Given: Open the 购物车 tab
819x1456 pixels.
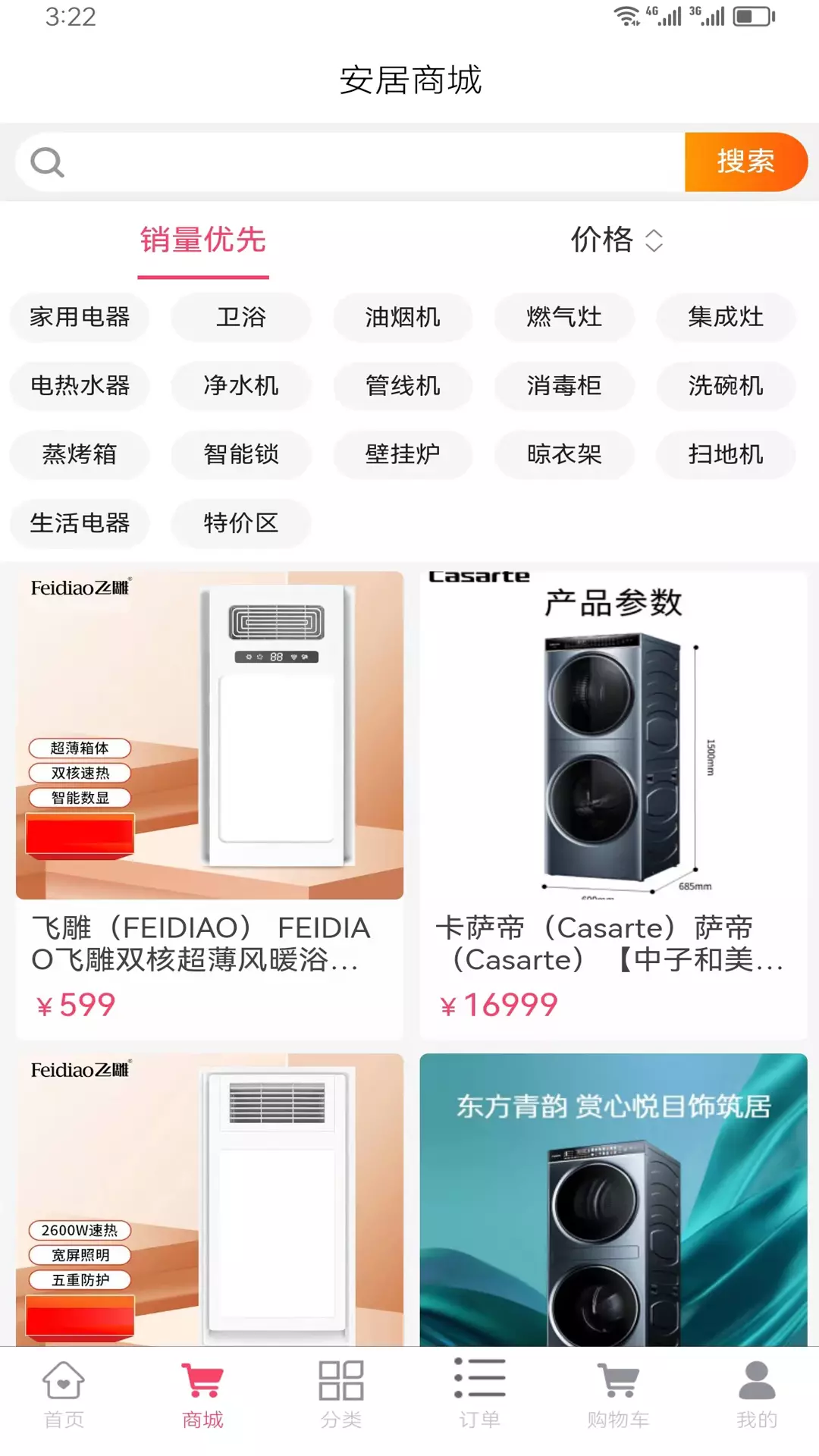Looking at the screenshot, I should (x=618, y=1395).
